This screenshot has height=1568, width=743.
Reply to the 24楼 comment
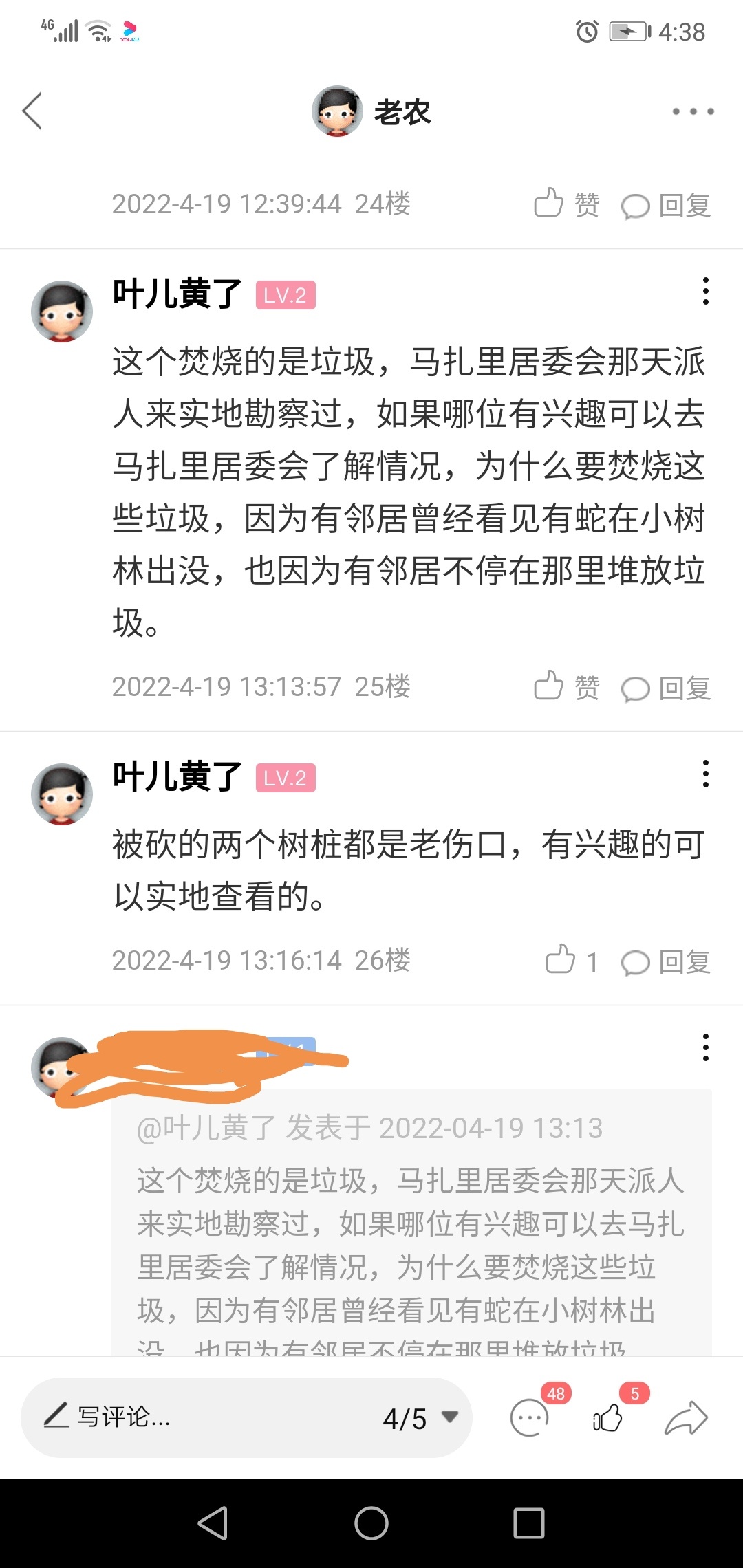tap(666, 206)
